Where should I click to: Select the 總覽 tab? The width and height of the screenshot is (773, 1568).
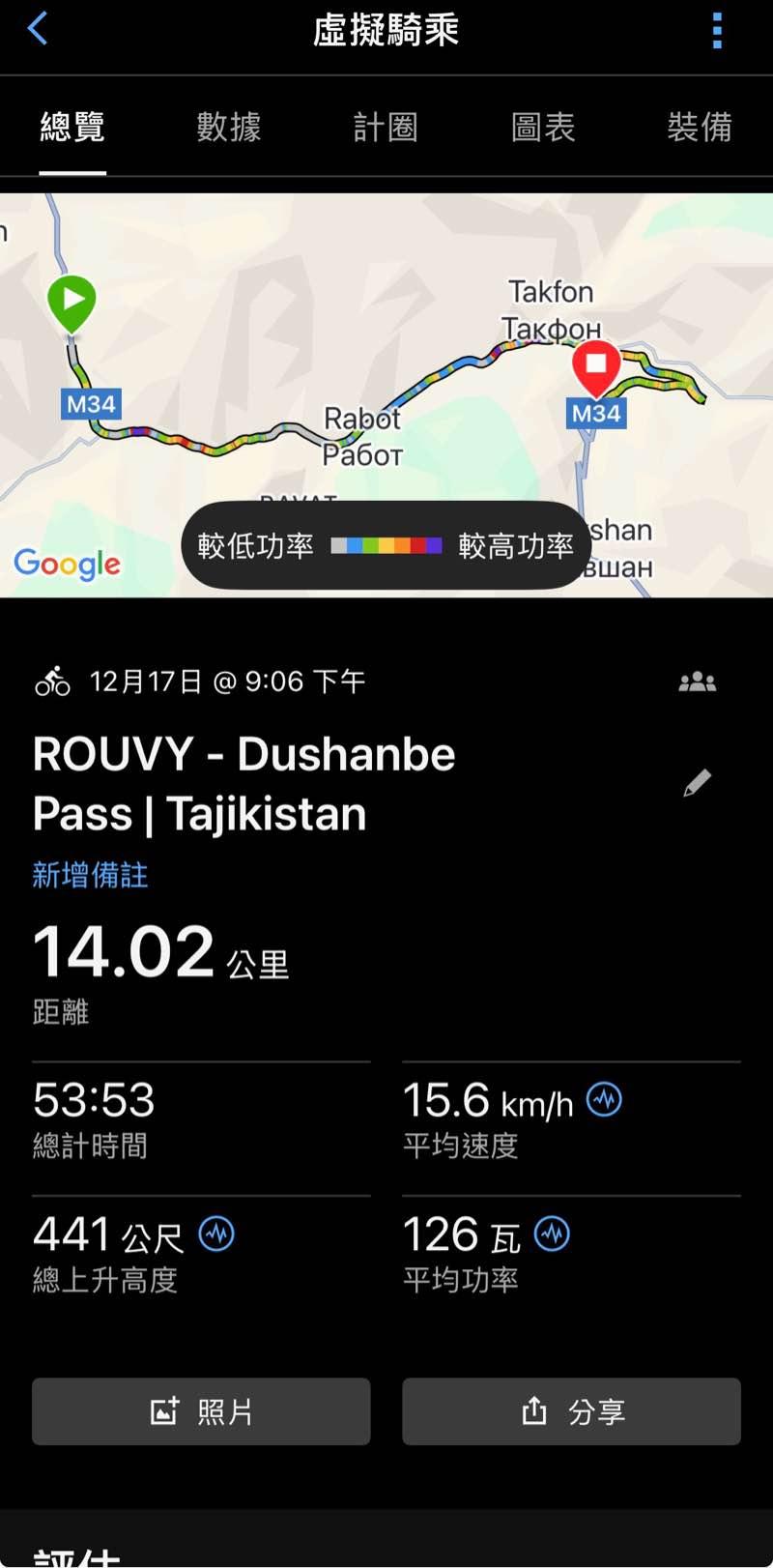[72, 127]
